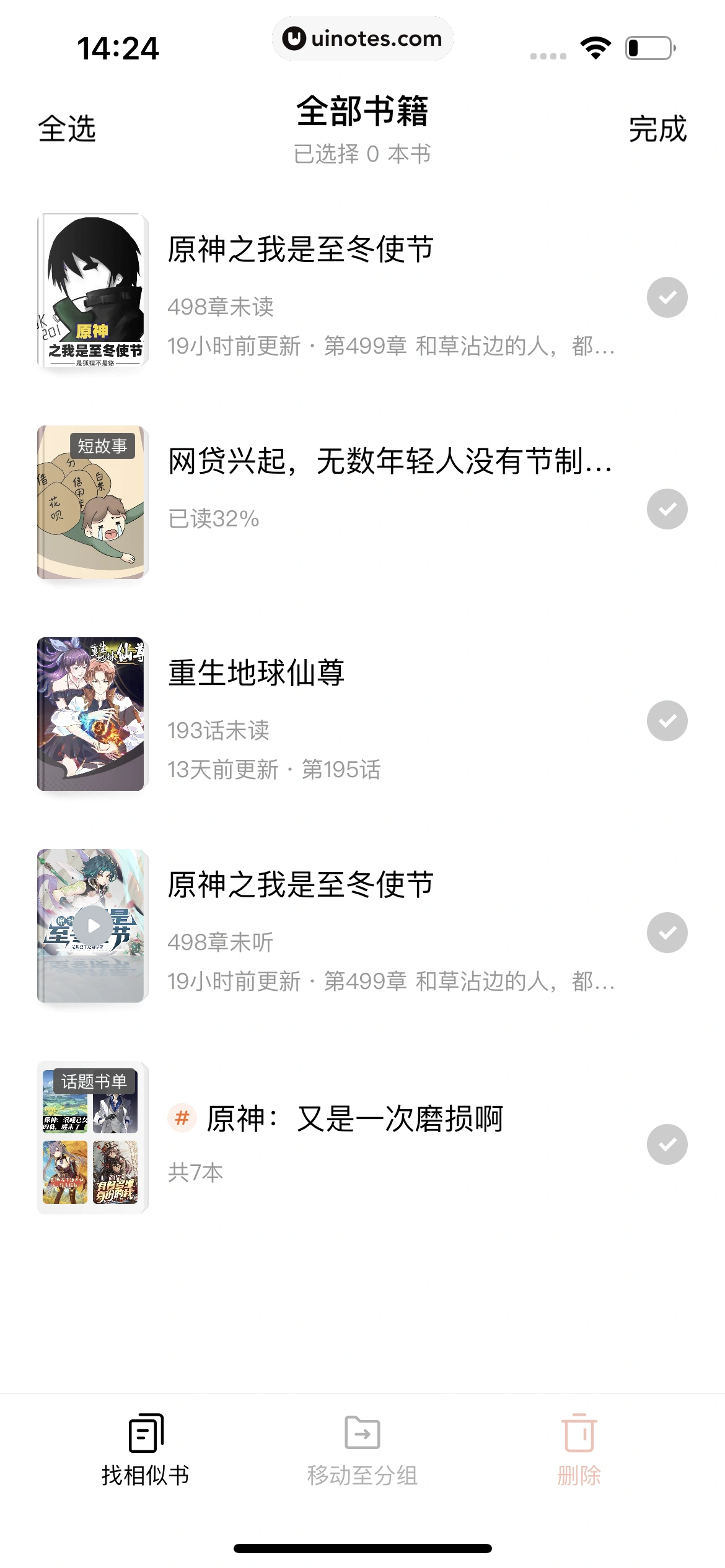Tap 全选 to select all books
The image size is (725, 1568).
click(67, 129)
